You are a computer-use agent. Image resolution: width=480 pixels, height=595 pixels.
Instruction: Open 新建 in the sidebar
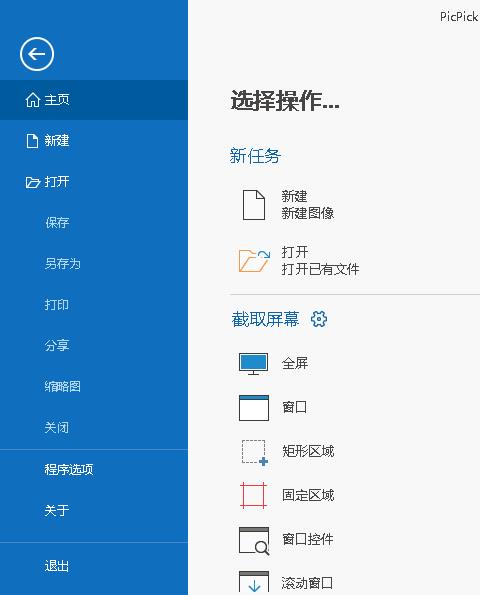coord(94,141)
